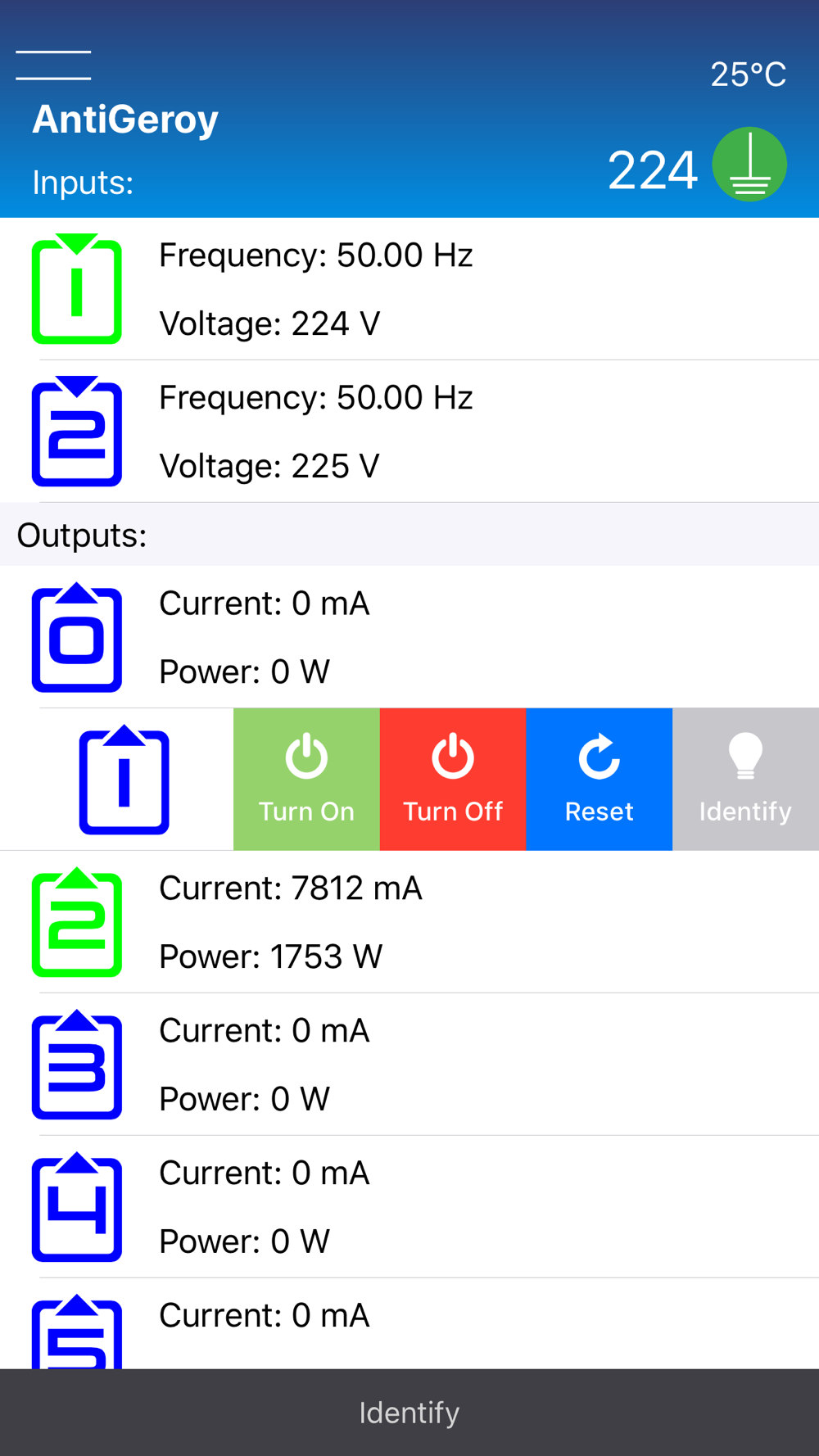Screen dimensions: 819x1456
Task: Open input 1 row showing 224 V
Action: pyautogui.click(x=409, y=289)
